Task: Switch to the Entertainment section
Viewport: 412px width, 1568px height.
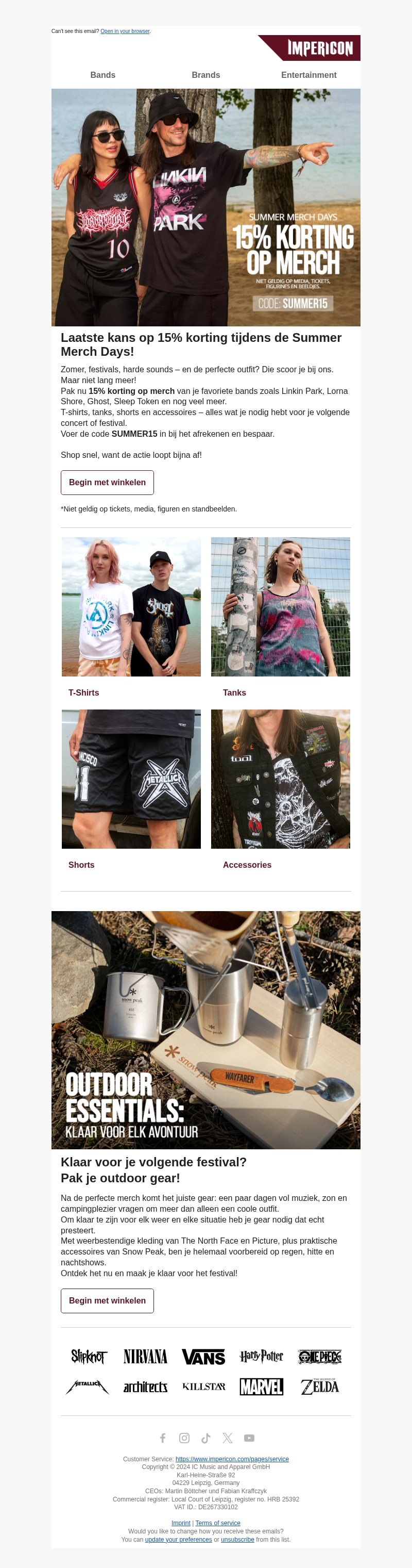Action: pyautogui.click(x=308, y=75)
